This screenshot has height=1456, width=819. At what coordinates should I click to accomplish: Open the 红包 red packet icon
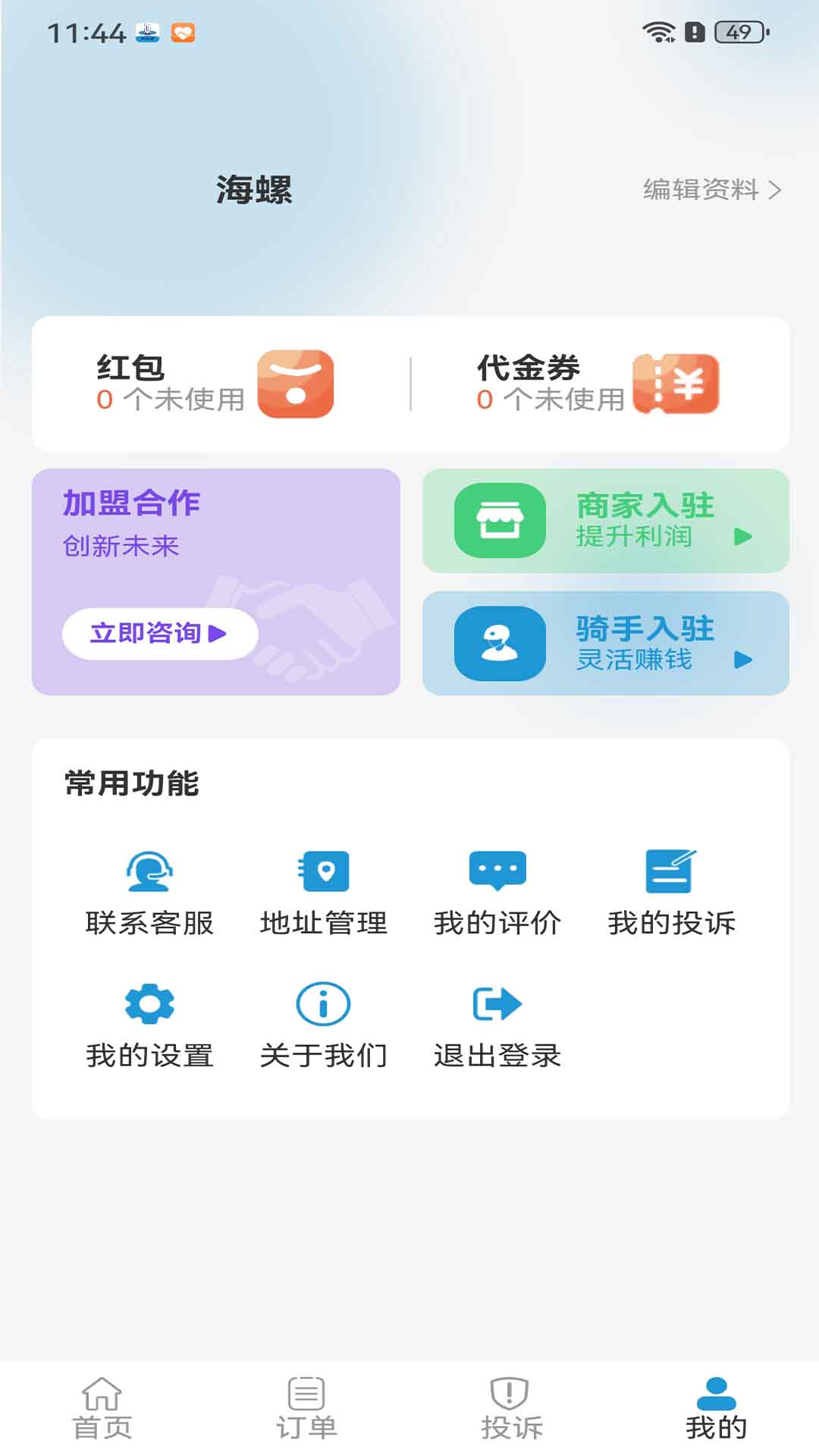[x=295, y=385]
